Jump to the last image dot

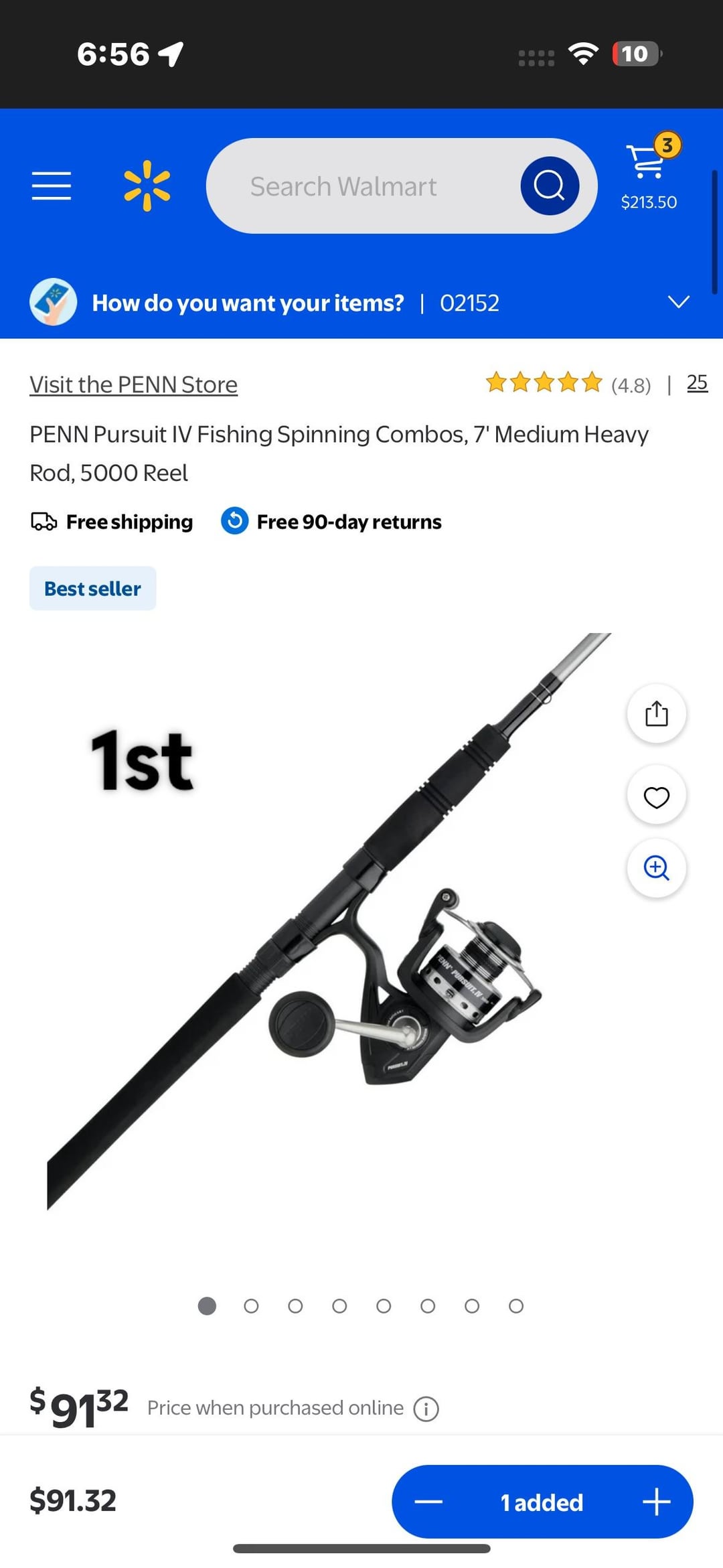tap(515, 1305)
